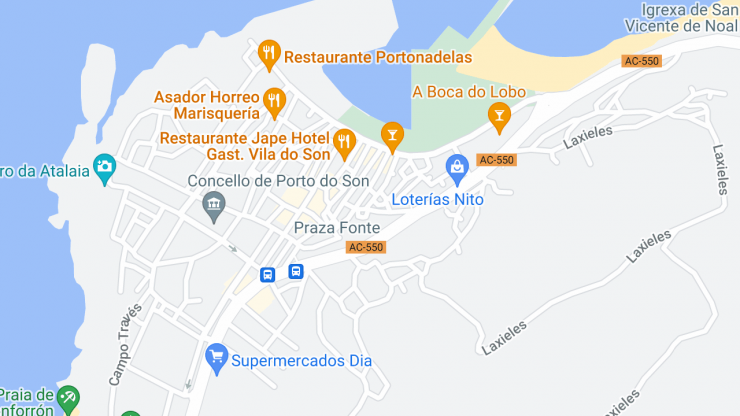Select the cocktail bar pin near the harbor
Viewport: 740px width, 416px height.
[392, 133]
